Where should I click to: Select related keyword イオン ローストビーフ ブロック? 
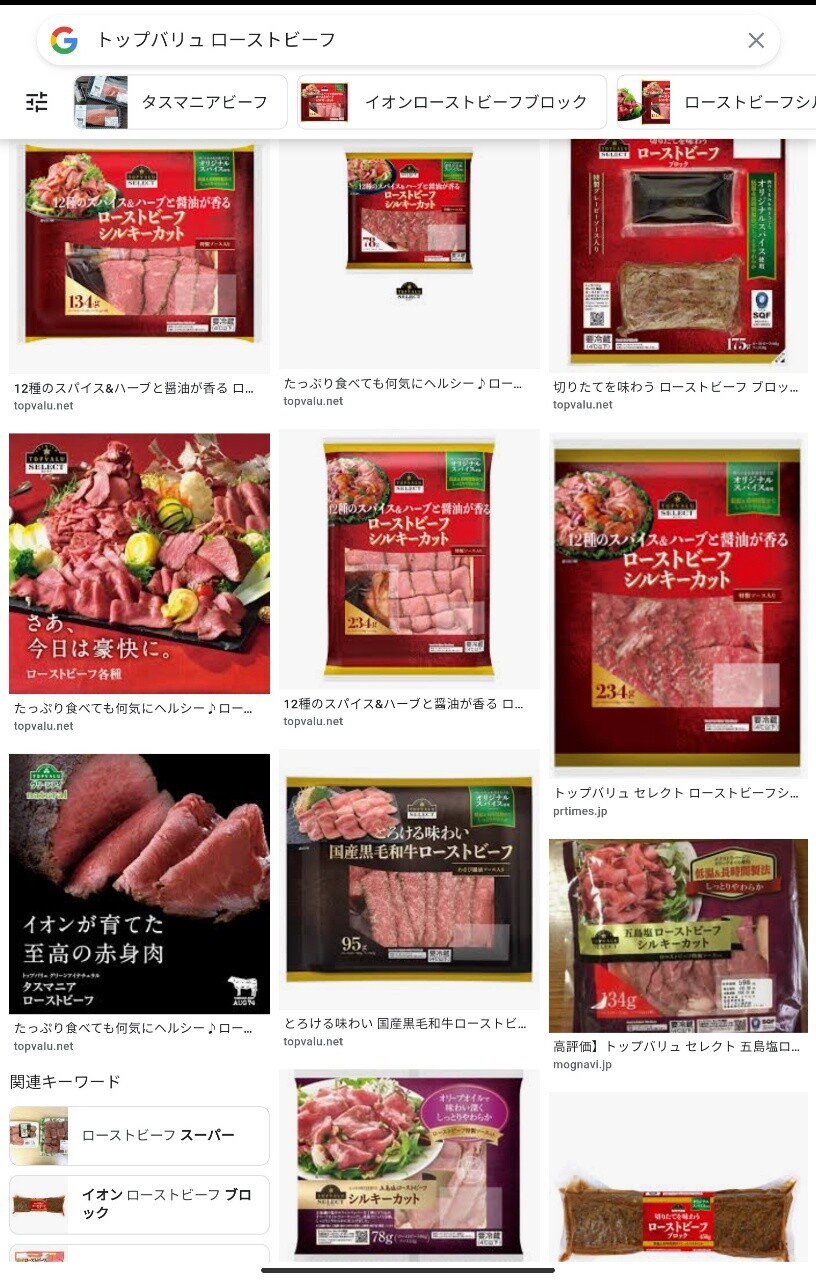click(140, 1204)
